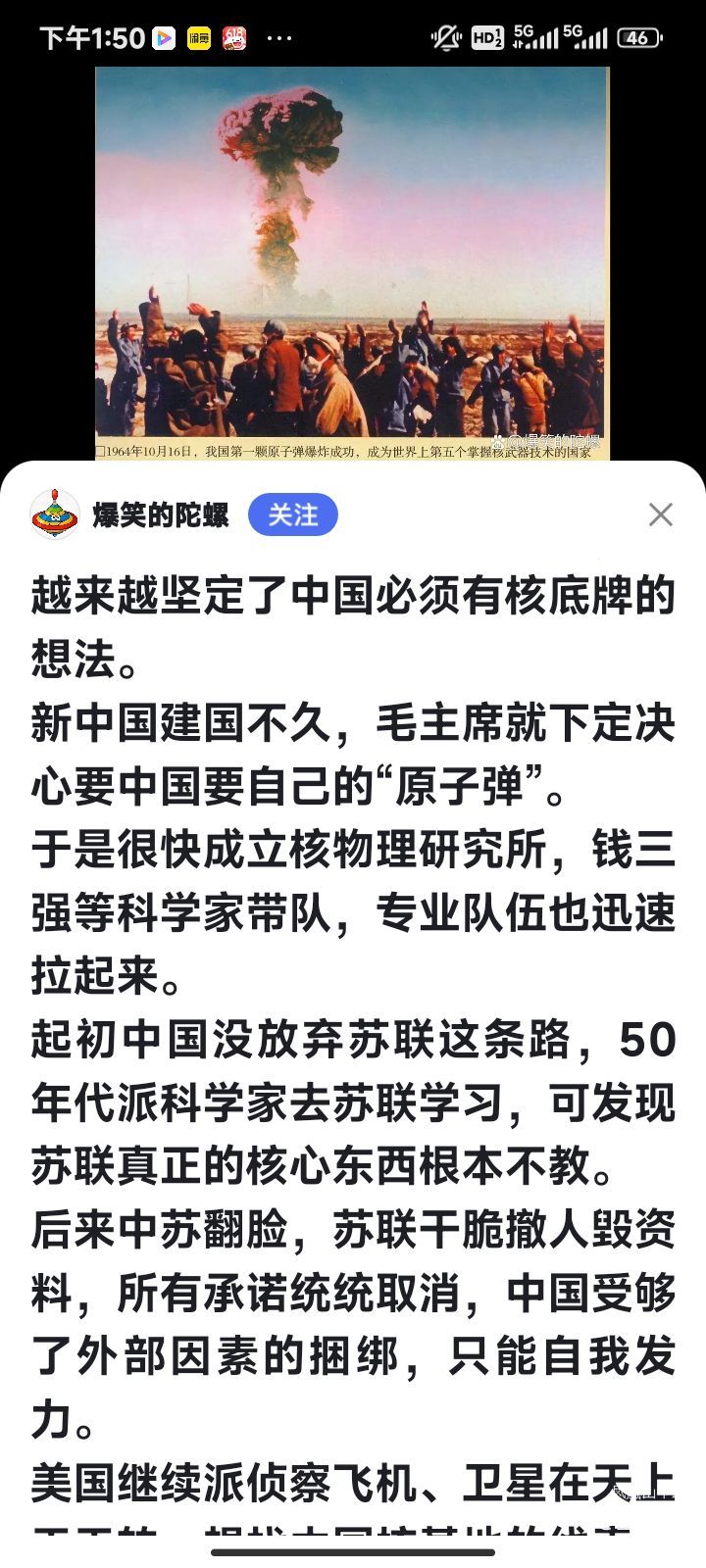Close the article text panel

pyautogui.click(x=661, y=514)
